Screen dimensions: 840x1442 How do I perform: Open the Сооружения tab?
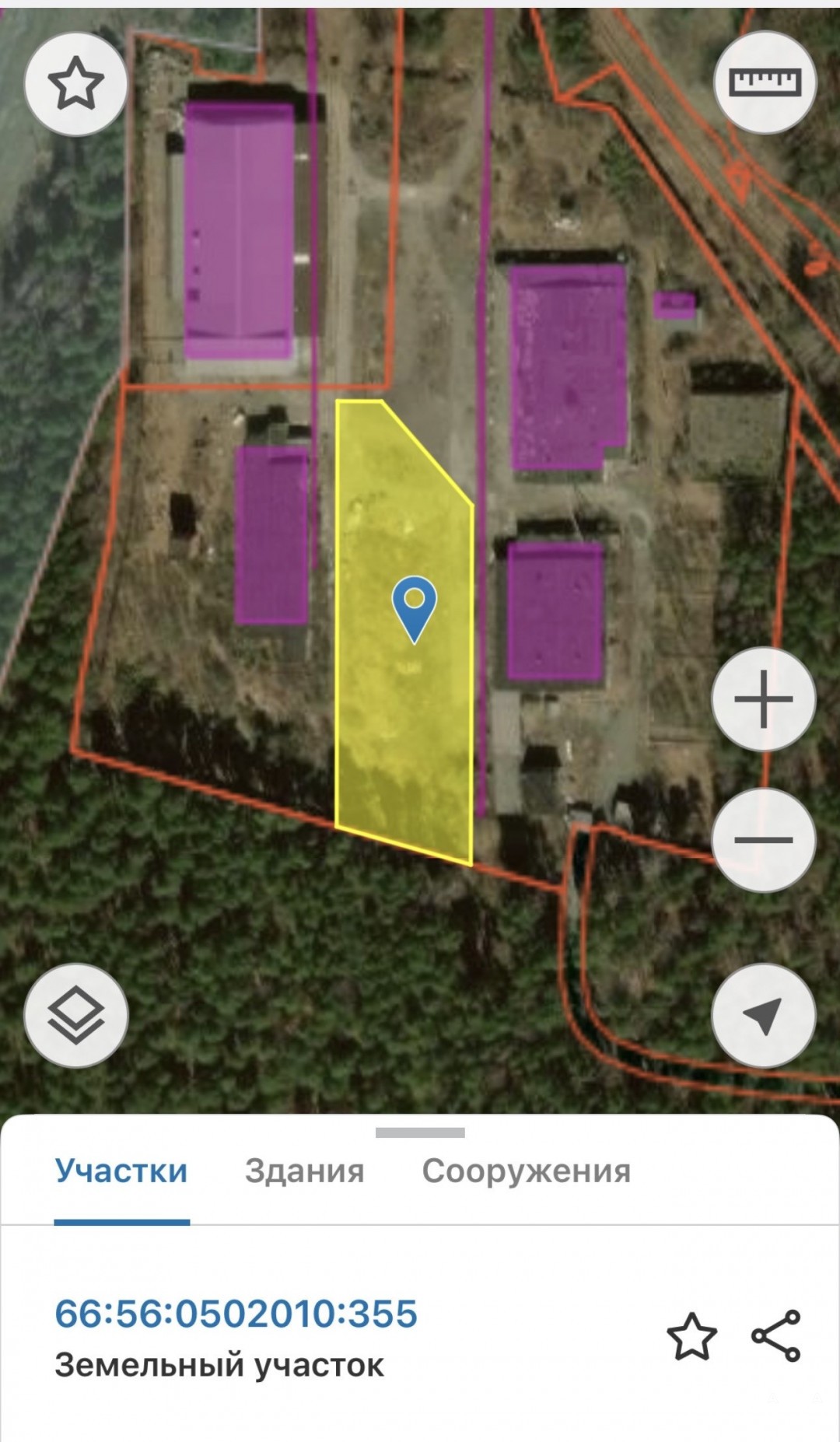(x=526, y=1171)
